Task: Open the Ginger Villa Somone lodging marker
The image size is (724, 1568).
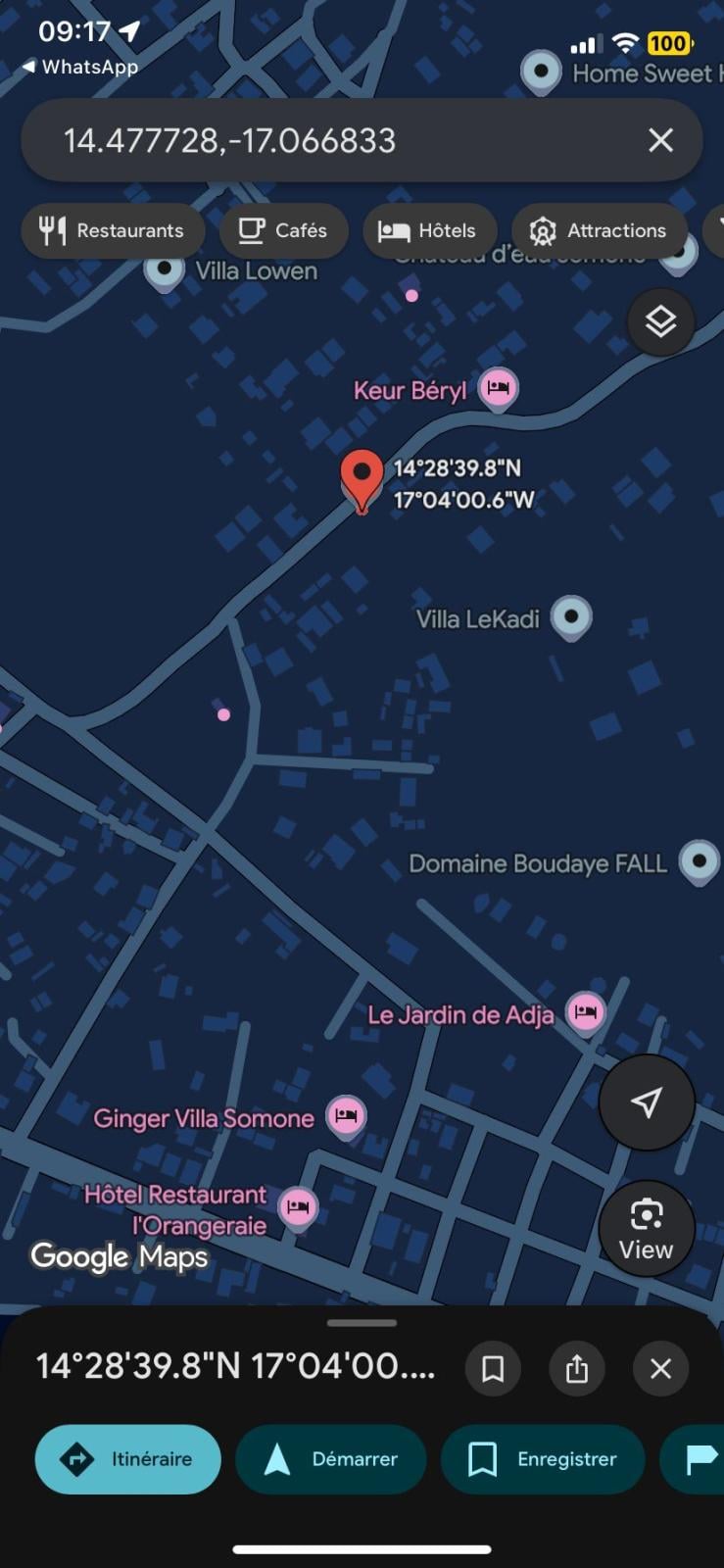Action: (x=345, y=1116)
